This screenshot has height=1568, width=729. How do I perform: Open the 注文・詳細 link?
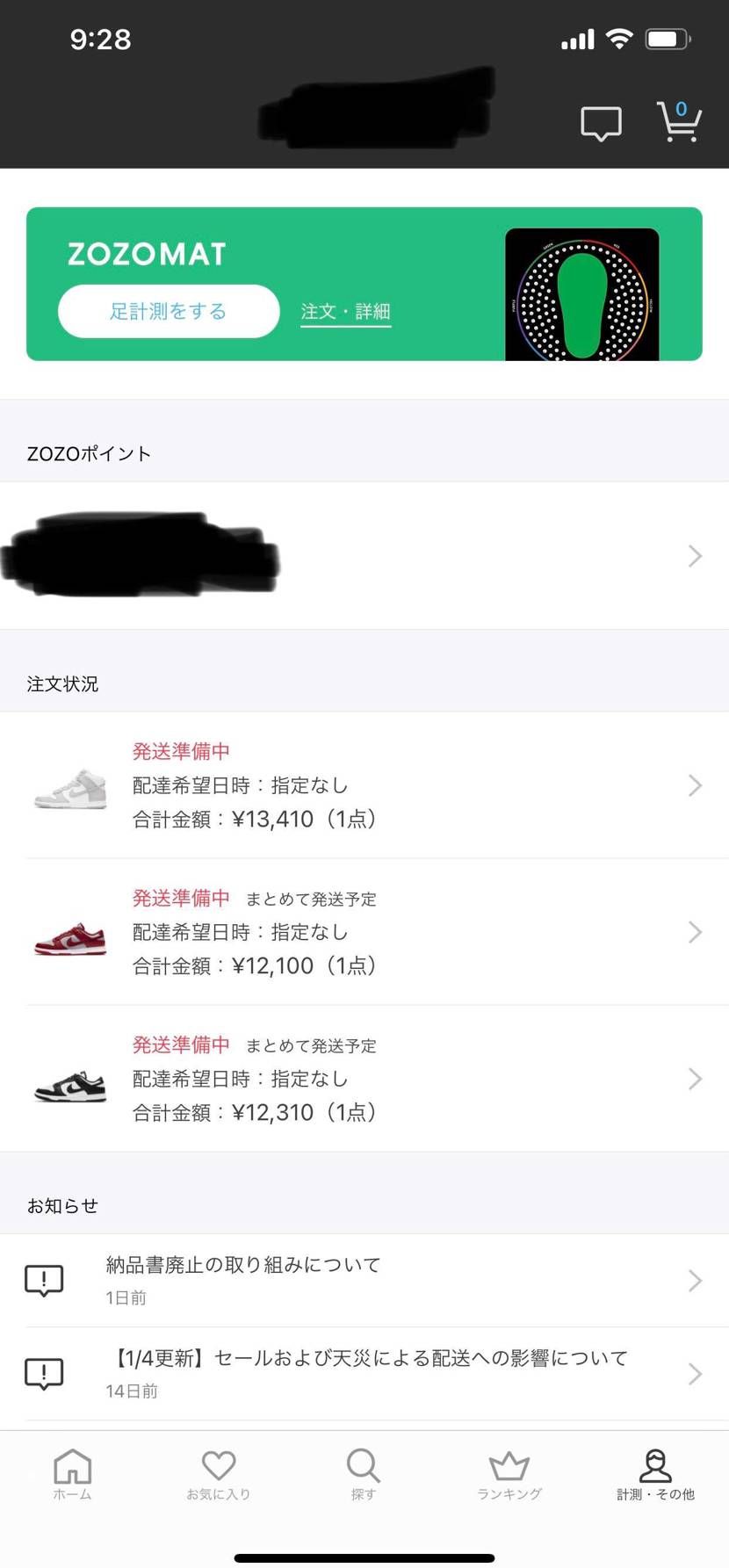(x=344, y=310)
